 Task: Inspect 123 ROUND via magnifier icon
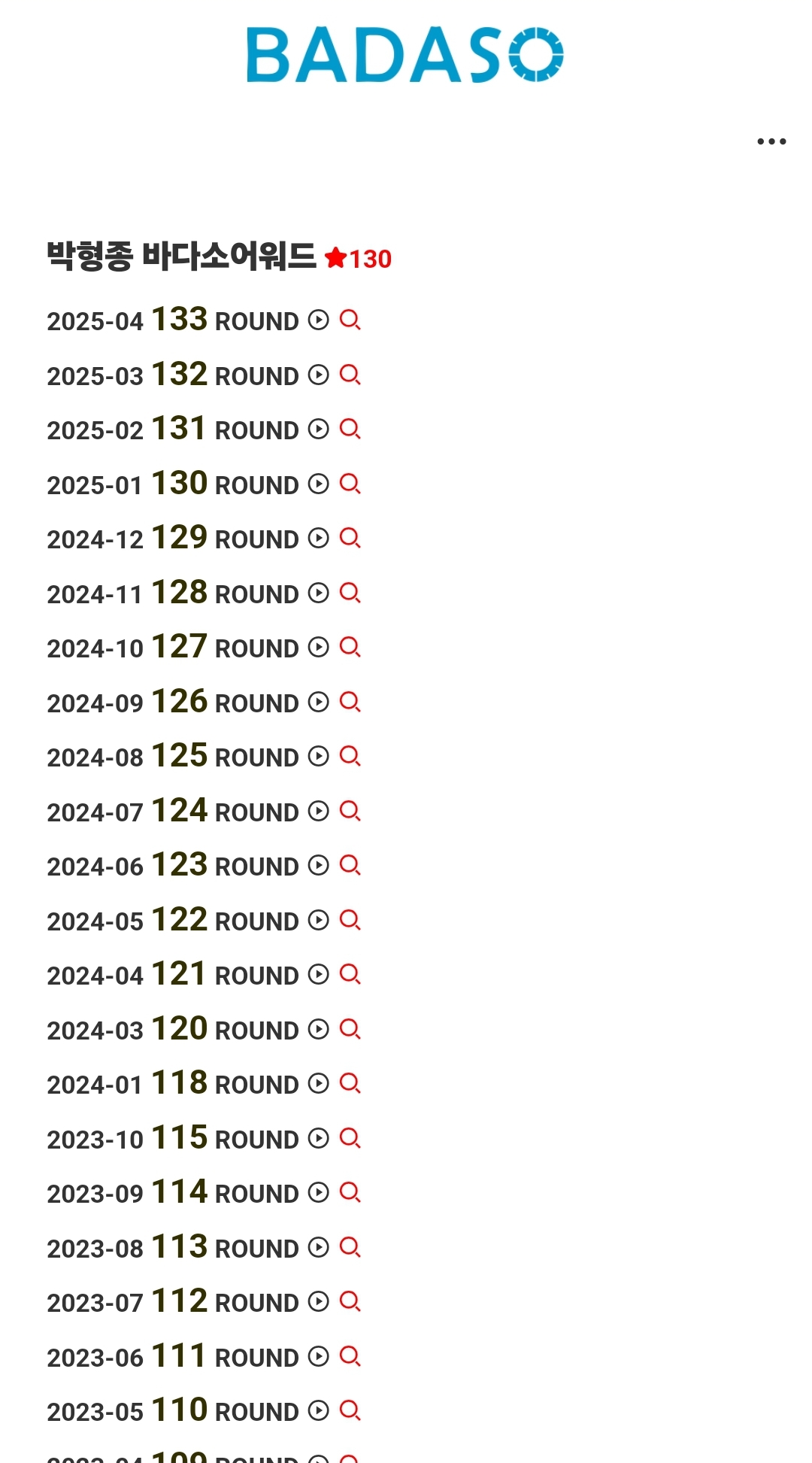pos(350,866)
